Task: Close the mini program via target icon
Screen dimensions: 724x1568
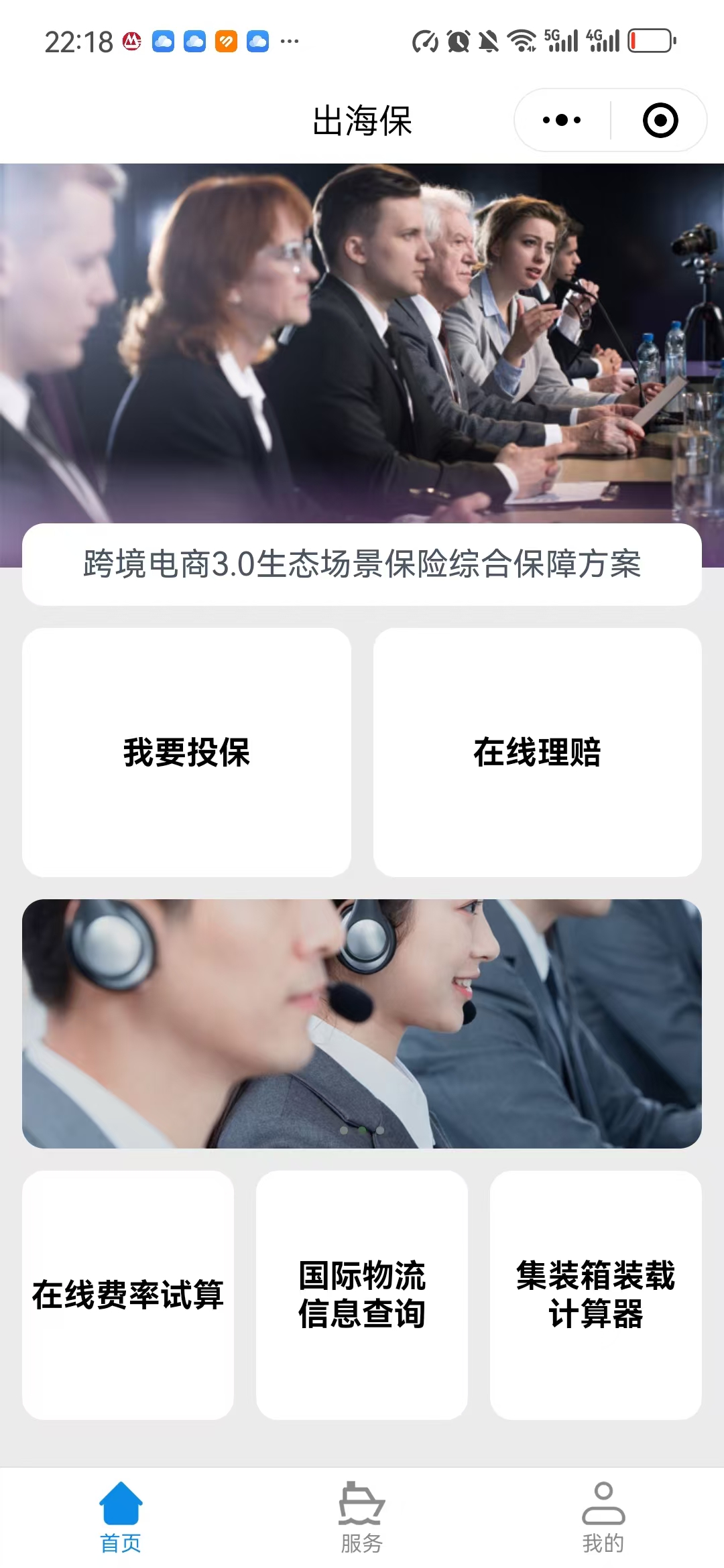Action: (x=660, y=121)
